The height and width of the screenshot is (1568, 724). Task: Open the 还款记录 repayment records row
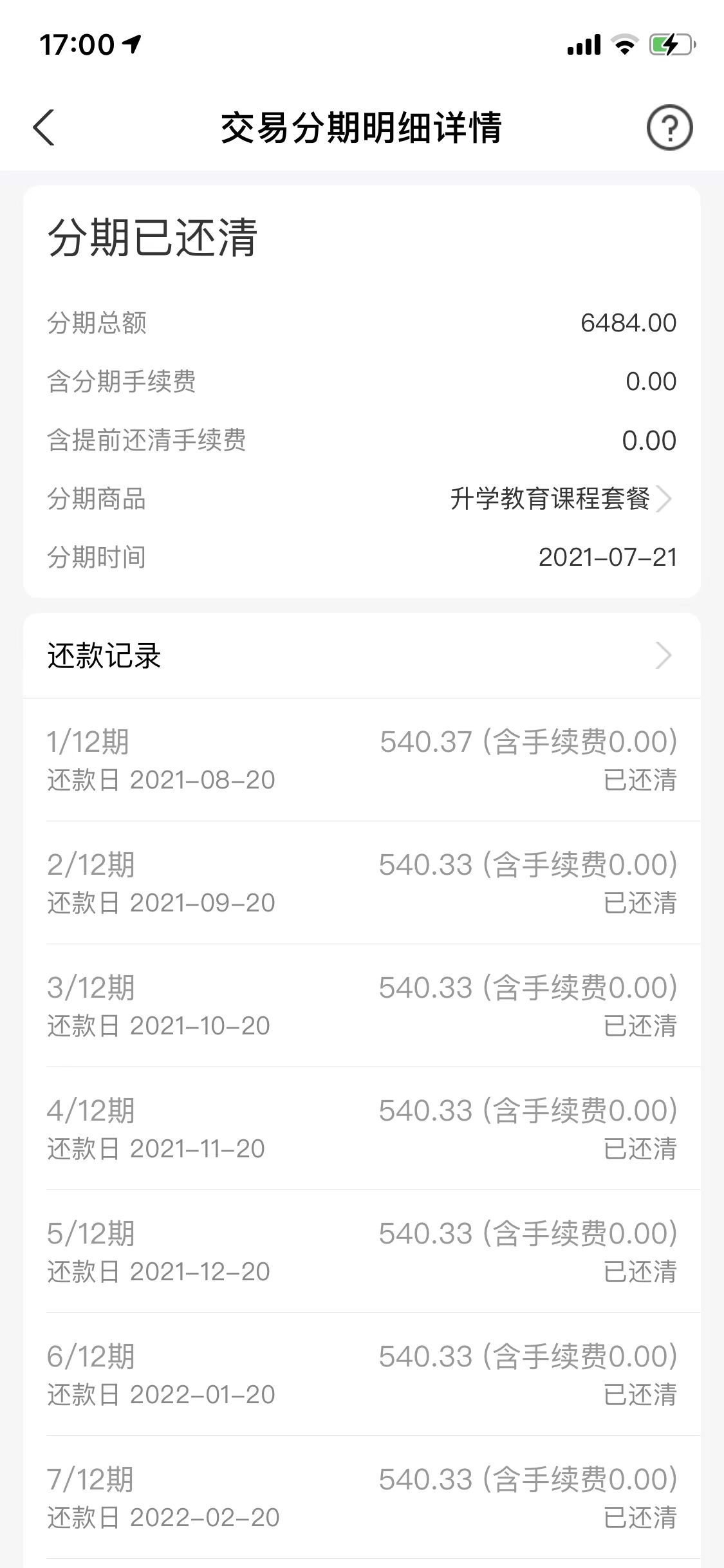[362, 656]
